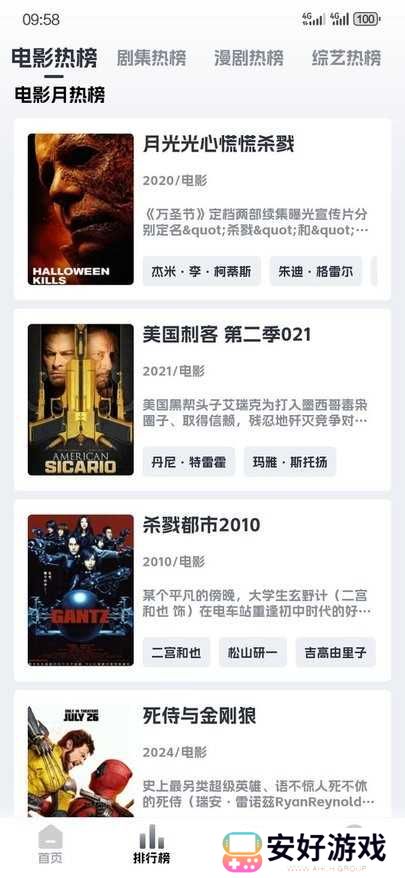Switch to the 剧集热榜 tab
This screenshot has width=405, height=878.
tap(151, 58)
